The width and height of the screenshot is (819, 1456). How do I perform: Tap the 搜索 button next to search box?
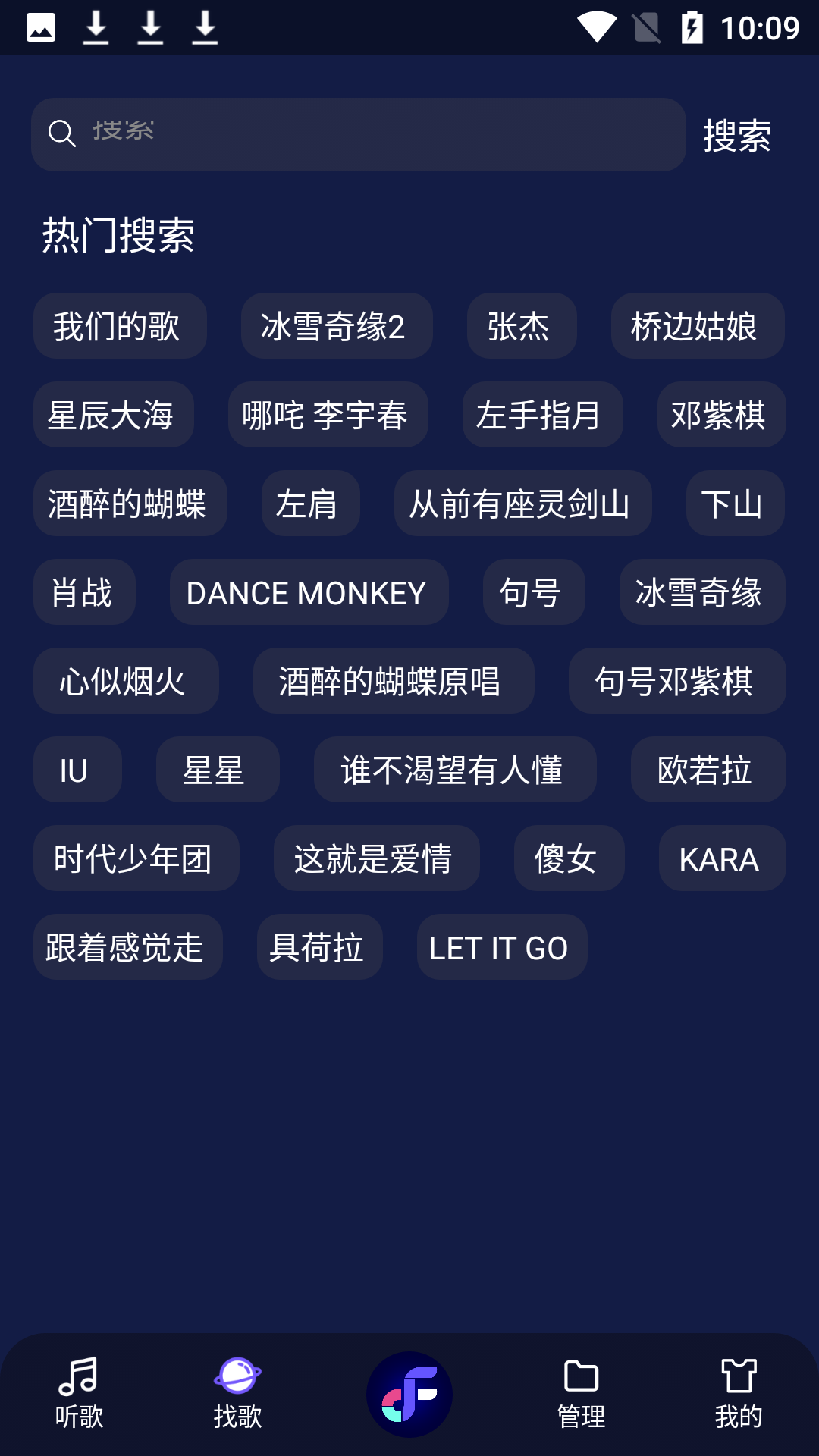736,136
